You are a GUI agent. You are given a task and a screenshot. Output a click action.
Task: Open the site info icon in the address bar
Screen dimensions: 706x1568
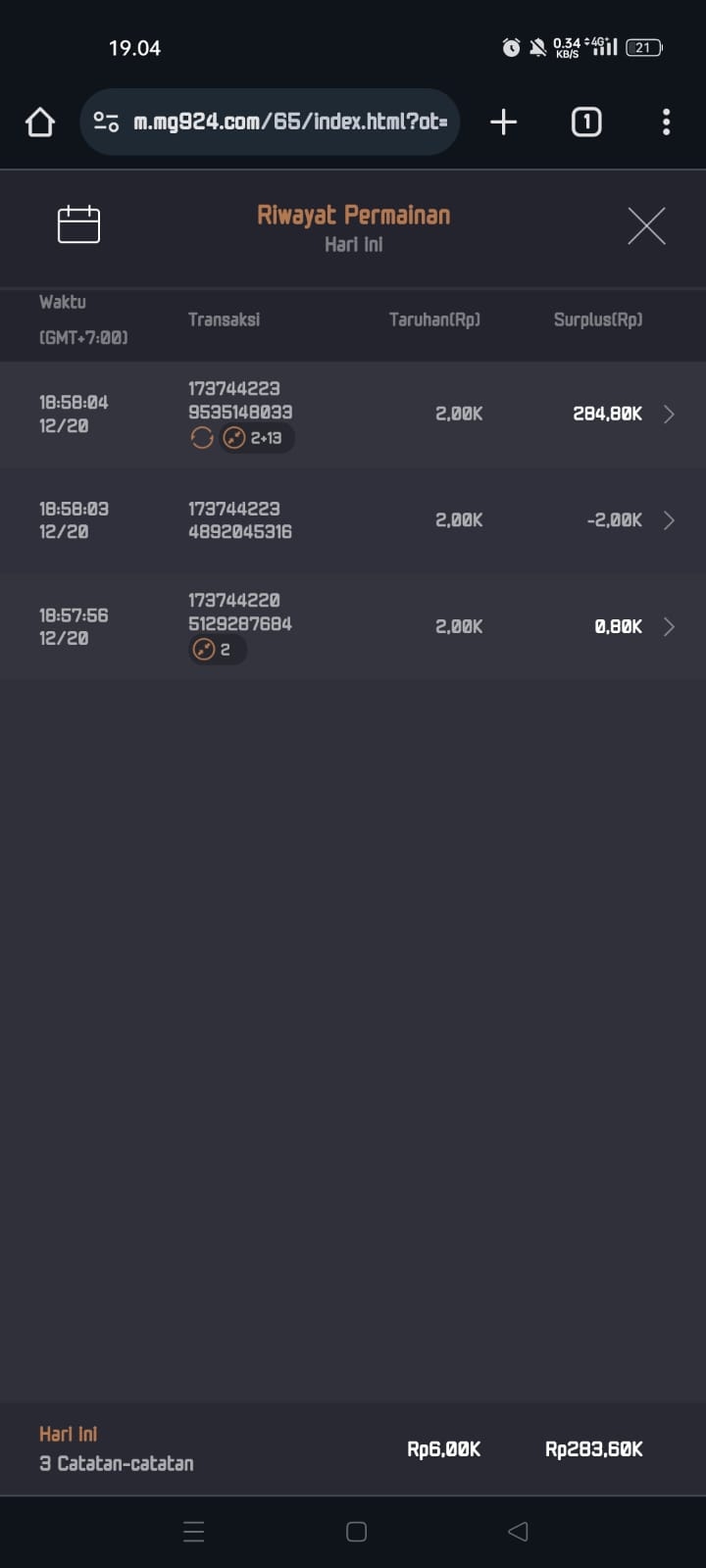click(106, 122)
